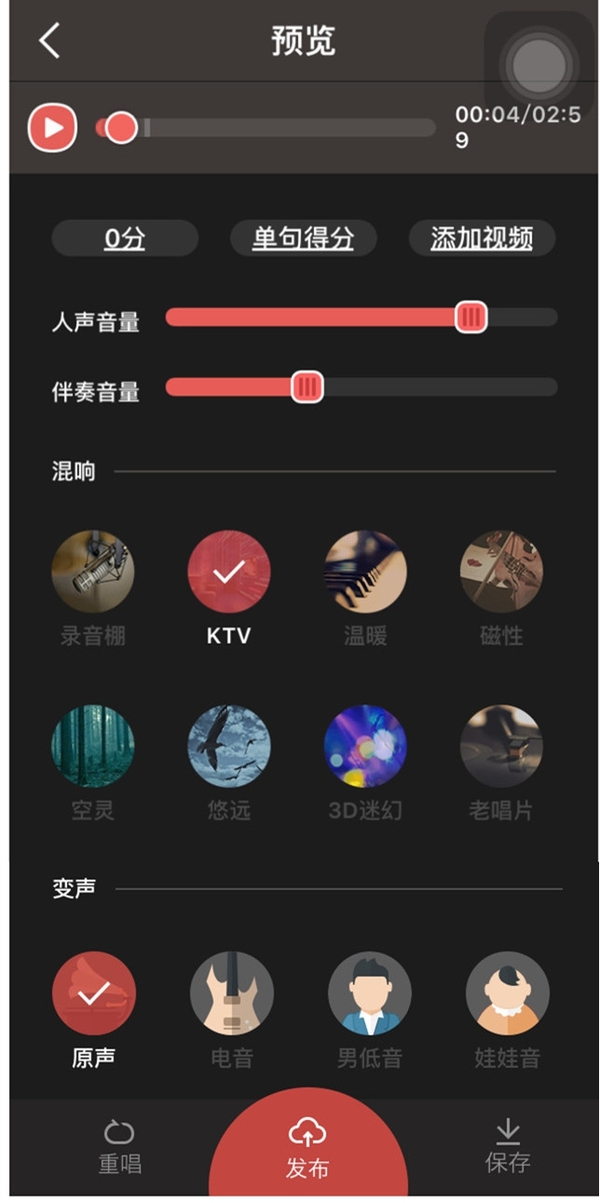Screen dimensions: 600x1203
Task: Tap the 人声音量 vocal volume slider
Action: (x=360, y=318)
